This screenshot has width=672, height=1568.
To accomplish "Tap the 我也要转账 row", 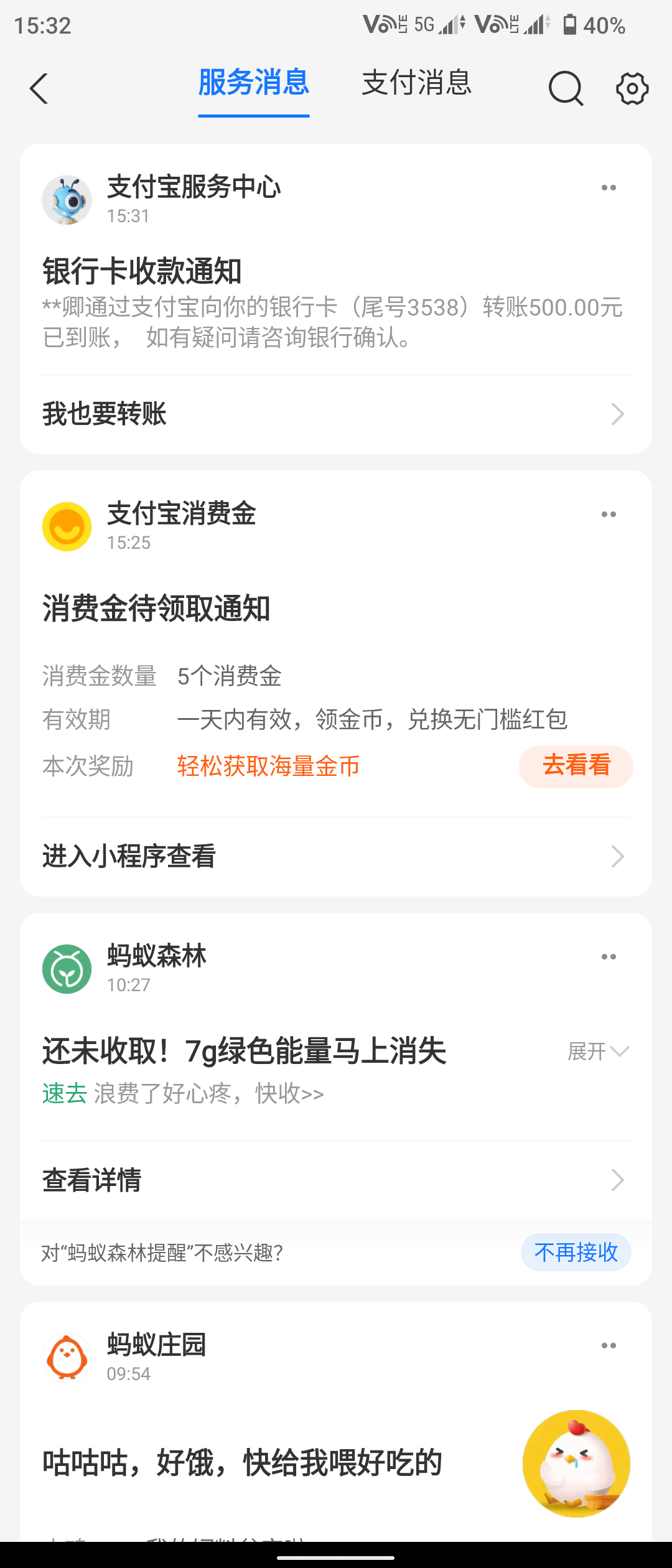I will point(336,414).
